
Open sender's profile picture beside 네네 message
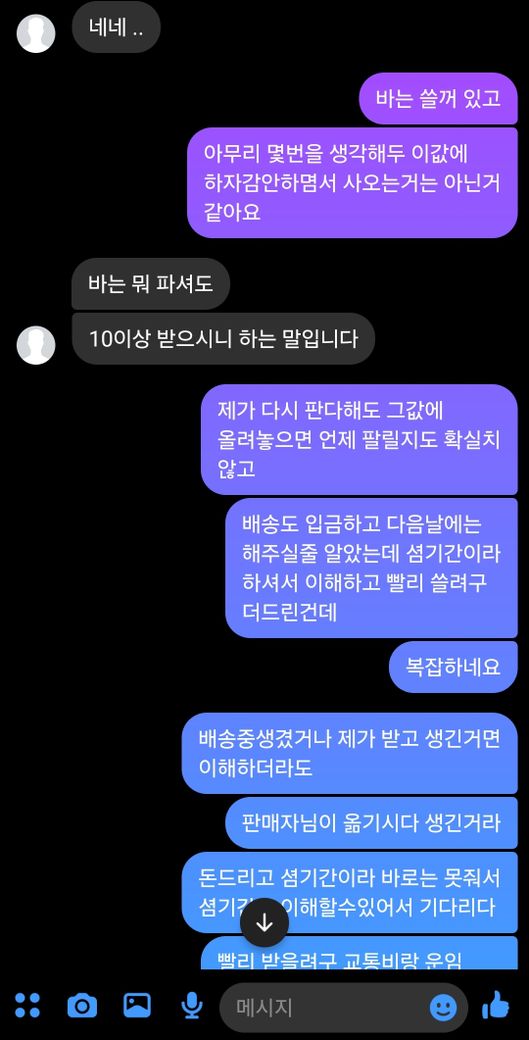(x=36, y=33)
